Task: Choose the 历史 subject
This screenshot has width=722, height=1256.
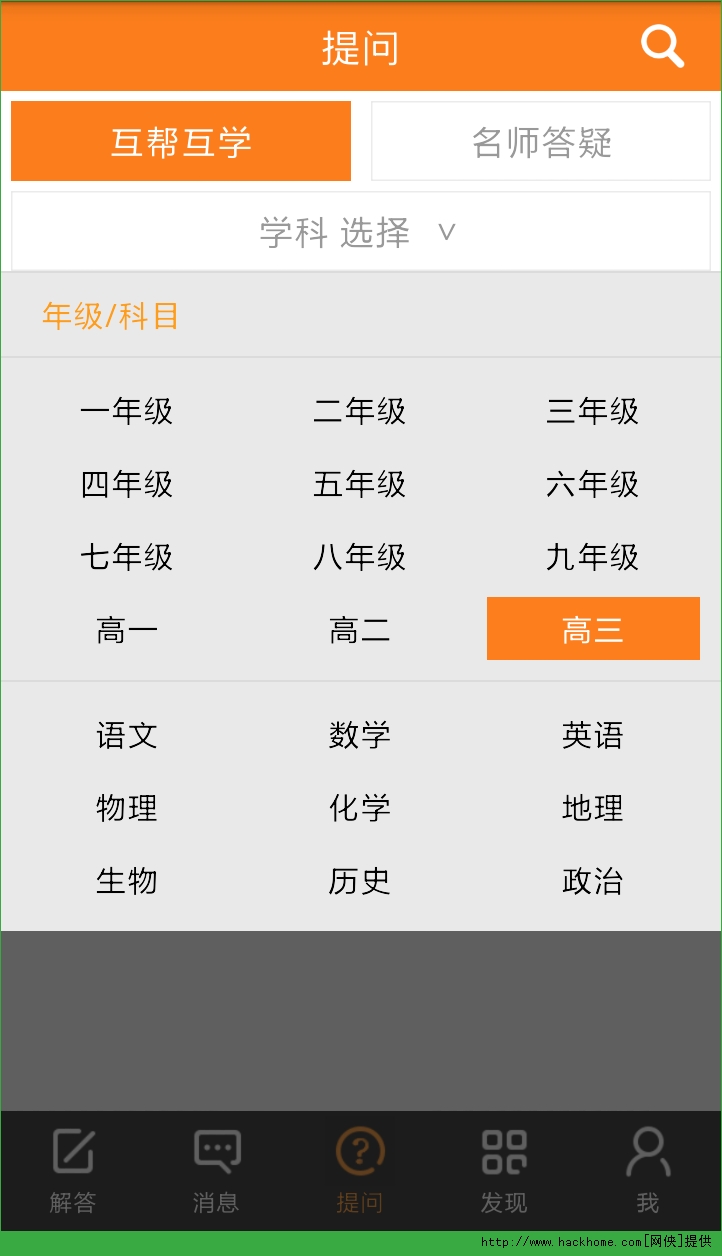Action: point(360,881)
